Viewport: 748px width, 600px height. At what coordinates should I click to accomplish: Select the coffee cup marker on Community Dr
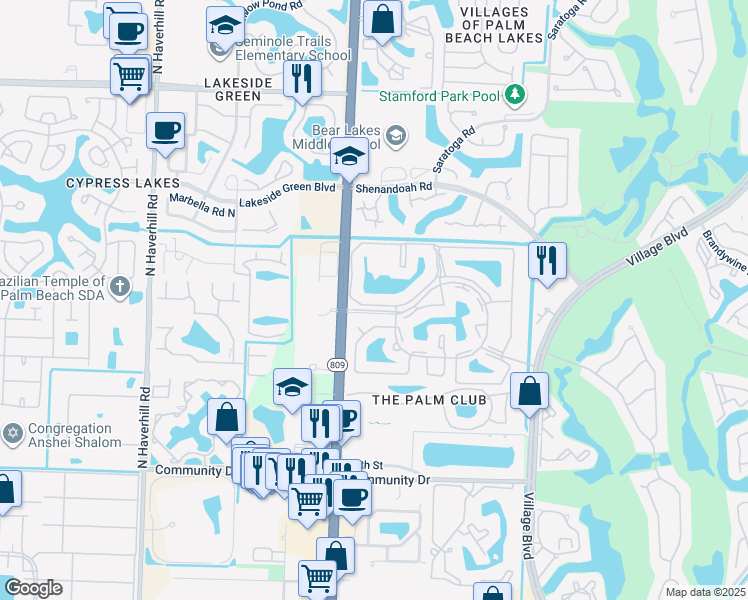(351, 497)
